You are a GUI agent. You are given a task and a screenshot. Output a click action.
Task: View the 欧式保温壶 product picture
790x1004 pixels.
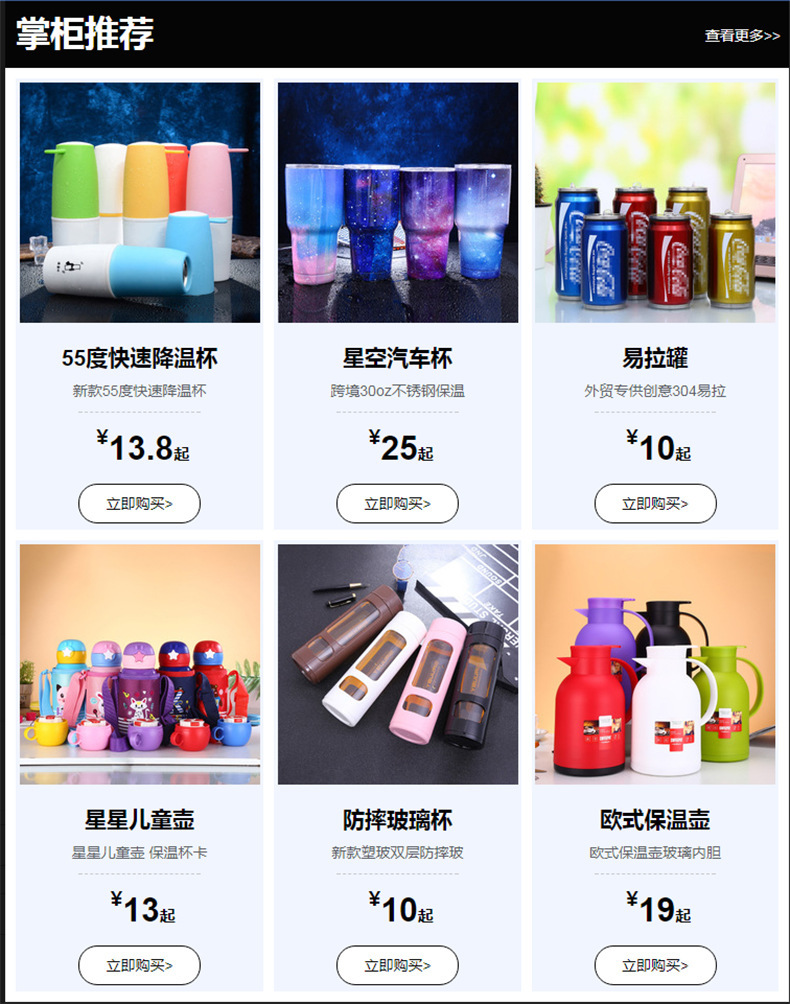coord(655,664)
